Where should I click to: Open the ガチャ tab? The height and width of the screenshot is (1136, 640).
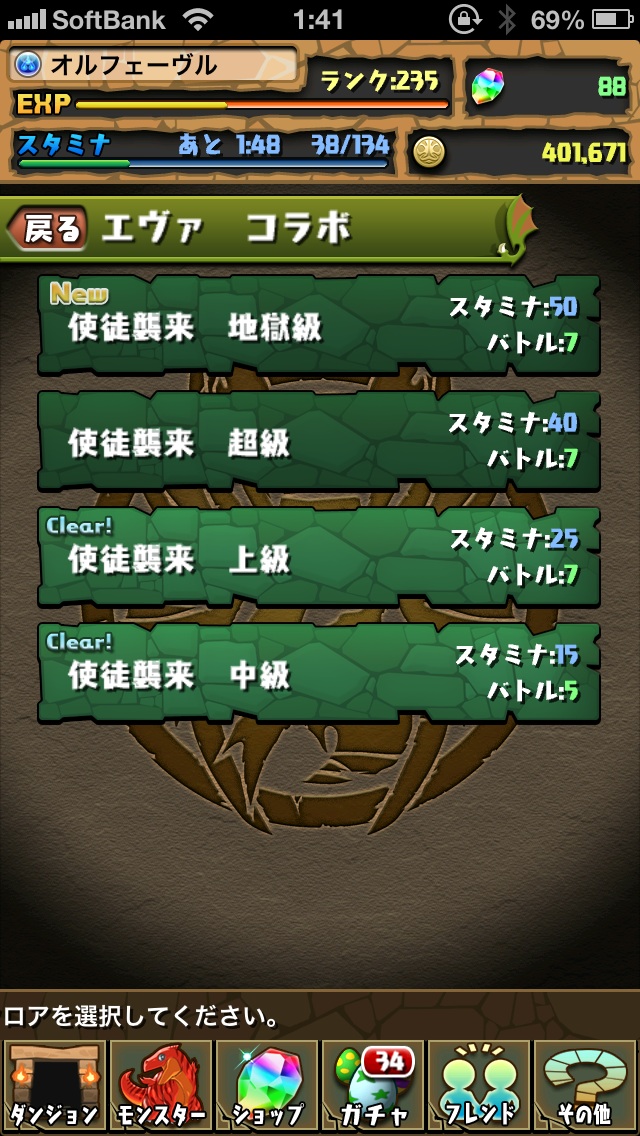pyautogui.click(x=373, y=1086)
